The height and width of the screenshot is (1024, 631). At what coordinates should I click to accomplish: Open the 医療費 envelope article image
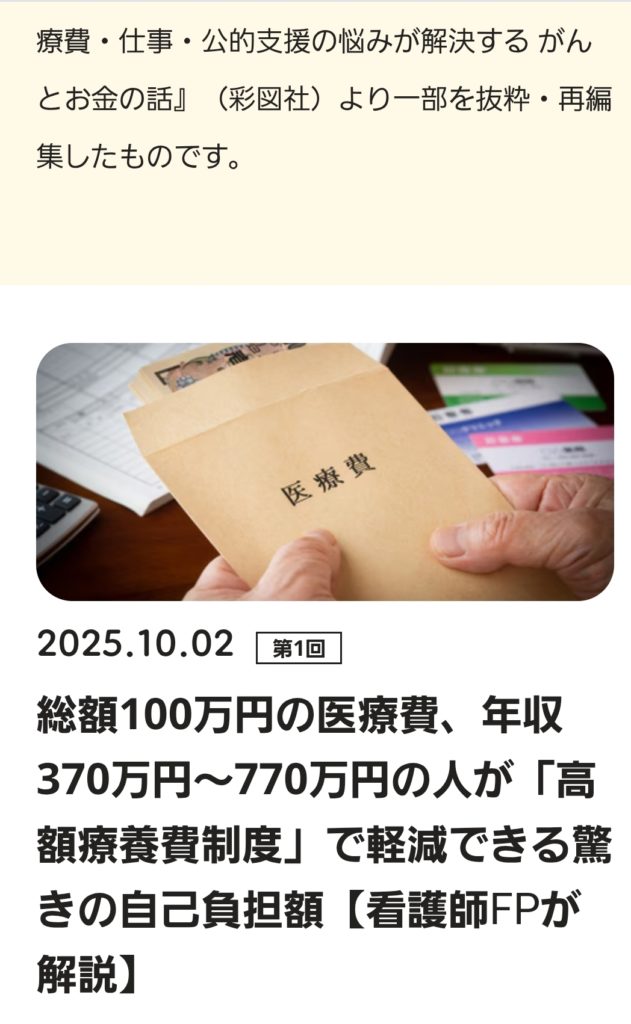tap(325, 471)
